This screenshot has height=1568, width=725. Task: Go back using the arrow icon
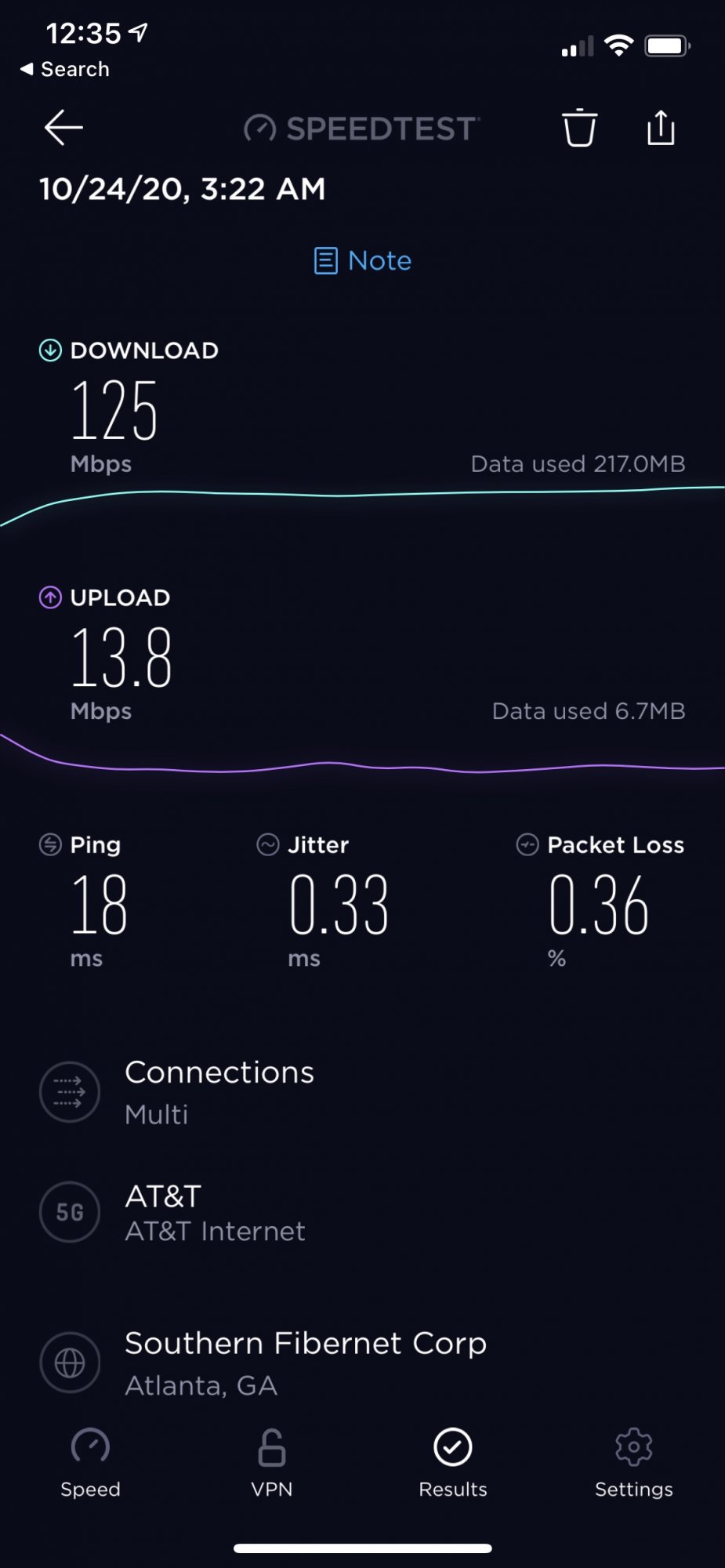coord(63,128)
